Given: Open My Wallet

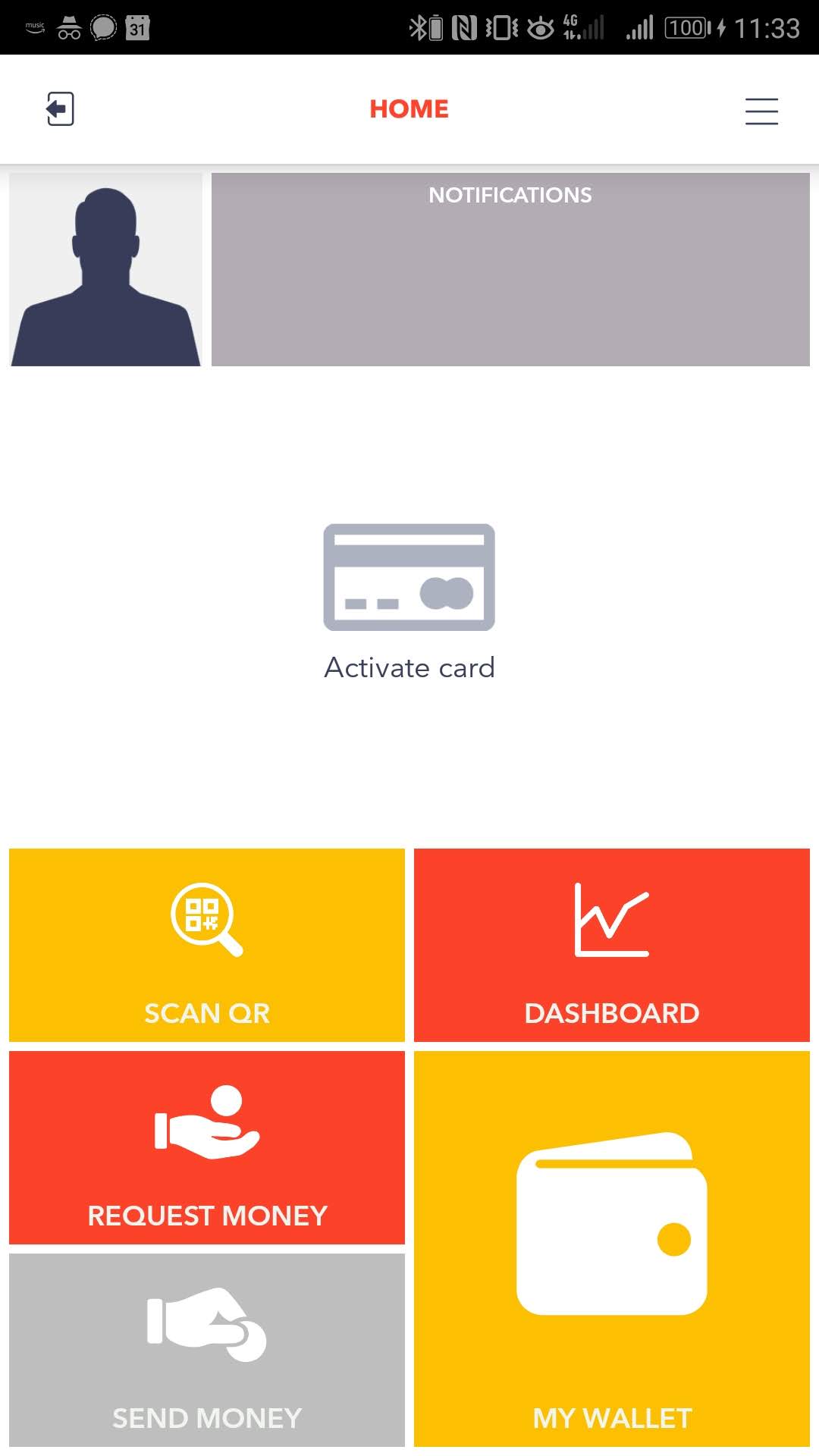Looking at the screenshot, I should tap(612, 1249).
